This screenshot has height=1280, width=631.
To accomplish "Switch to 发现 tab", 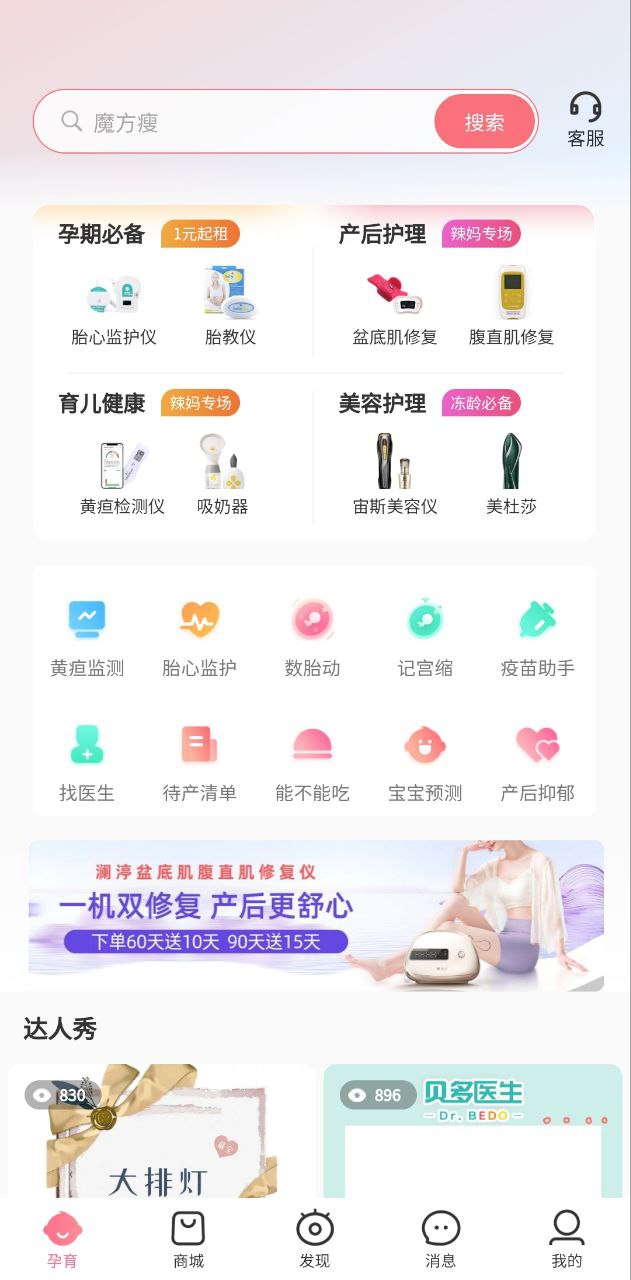I will pos(314,1239).
